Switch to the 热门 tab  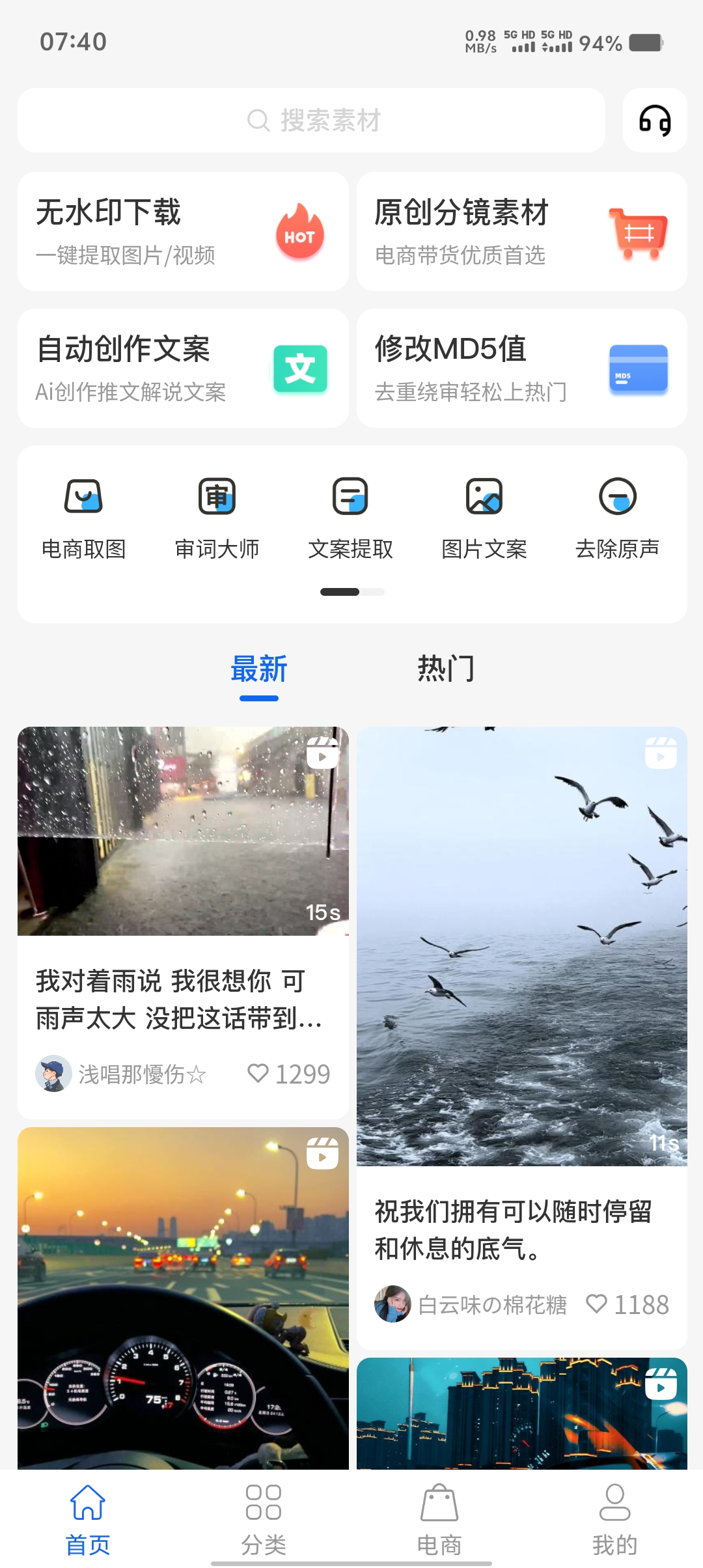coord(446,669)
